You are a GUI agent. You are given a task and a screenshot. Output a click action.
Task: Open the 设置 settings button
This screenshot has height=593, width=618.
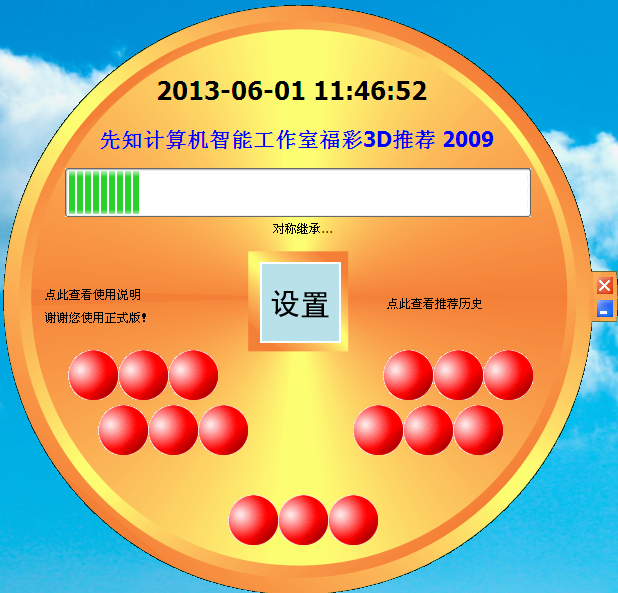point(299,303)
